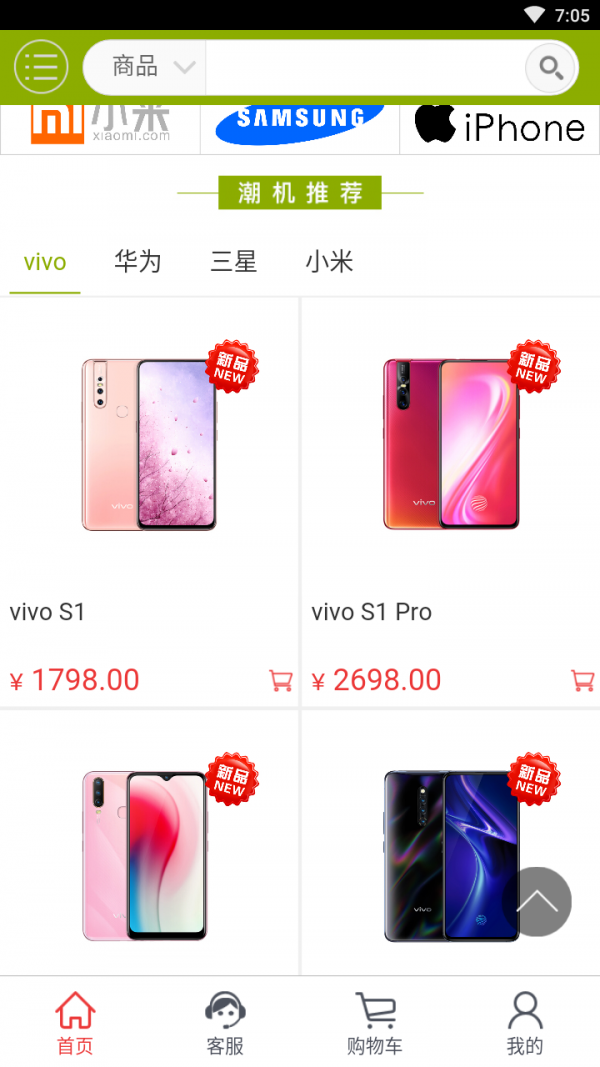The width and height of the screenshot is (600, 1067).
Task: Focus the search input field
Action: 364,68
